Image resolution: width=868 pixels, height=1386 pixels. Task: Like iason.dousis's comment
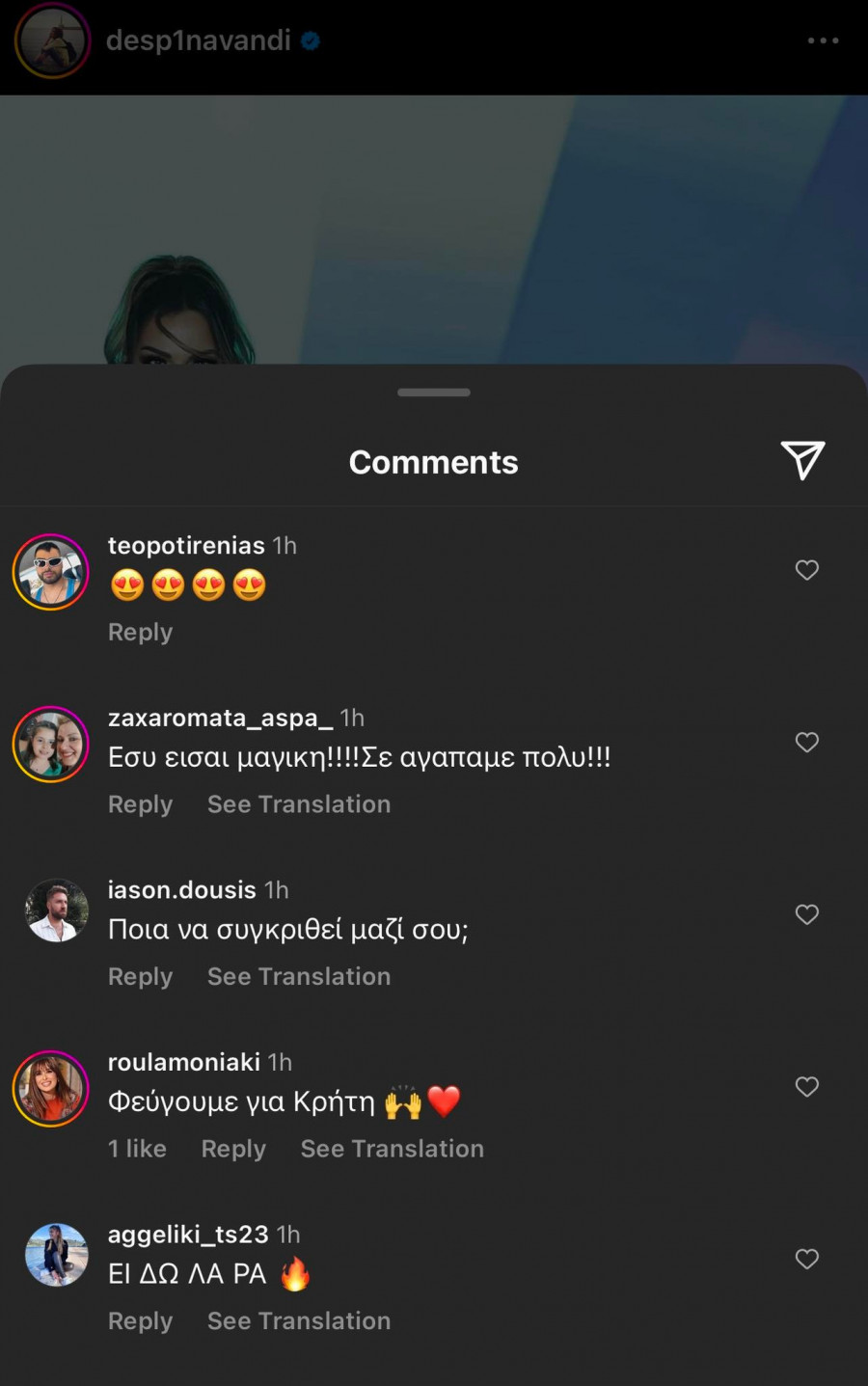tap(807, 914)
